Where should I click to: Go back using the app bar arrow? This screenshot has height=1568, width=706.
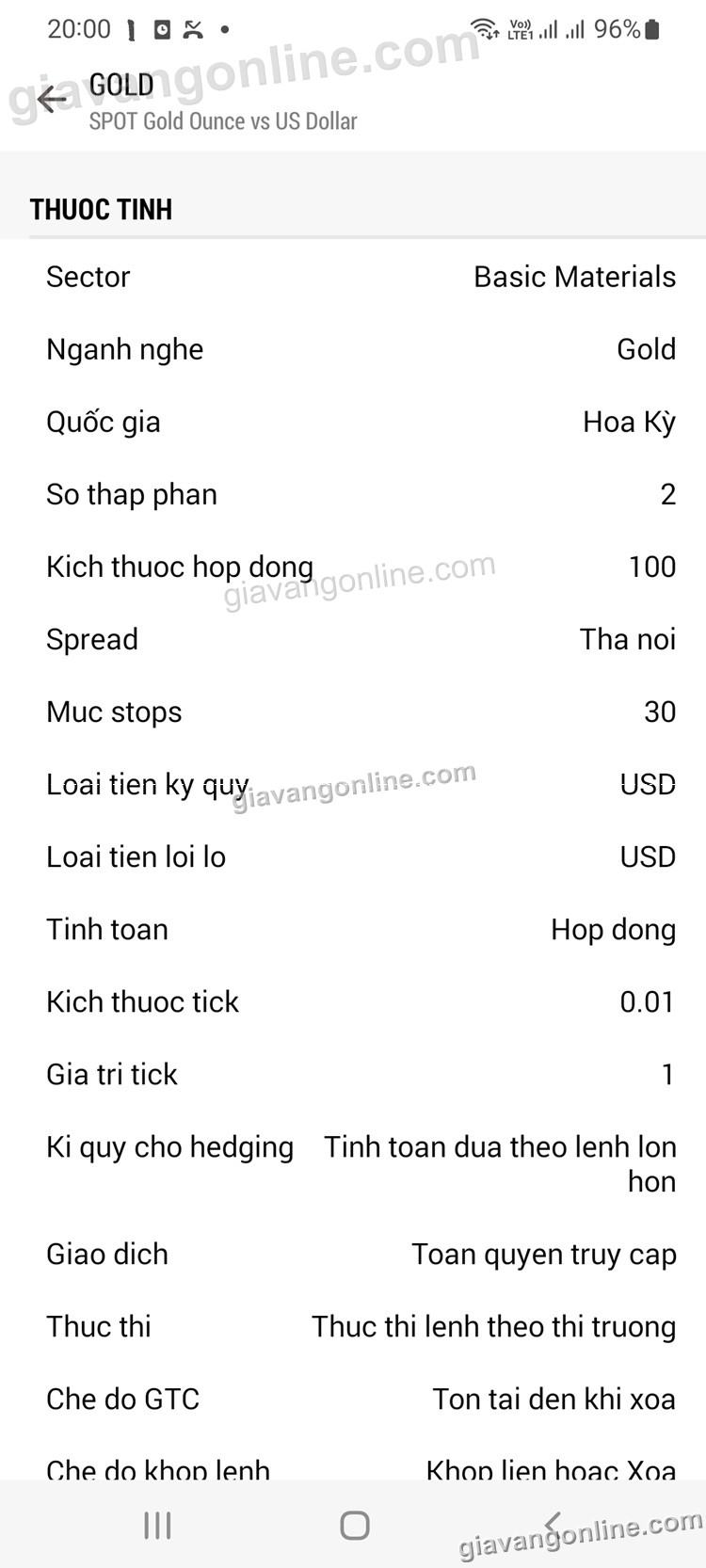(x=51, y=99)
